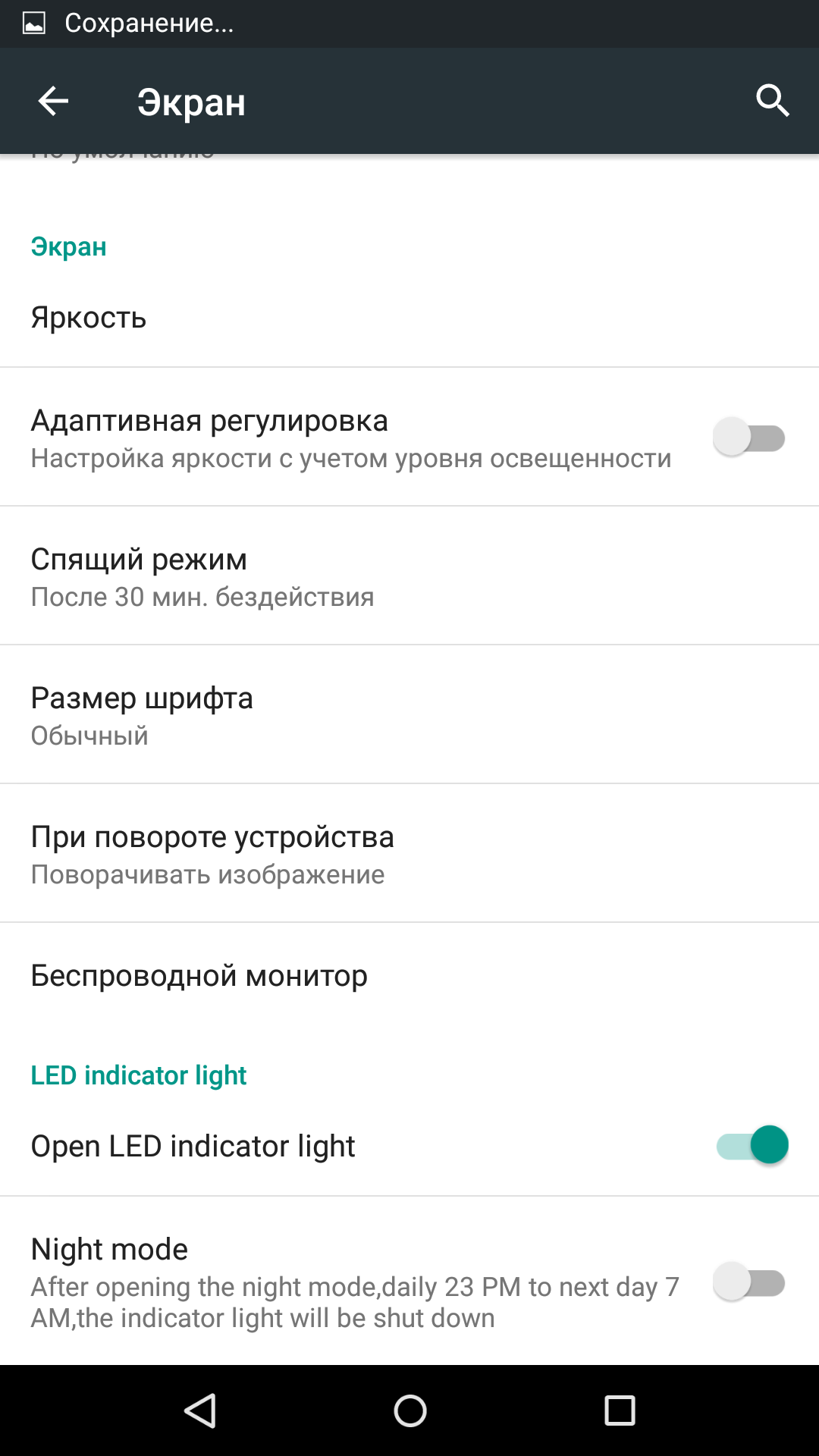Open the Спящий режим setting
The image size is (819, 1456).
pos(409,576)
